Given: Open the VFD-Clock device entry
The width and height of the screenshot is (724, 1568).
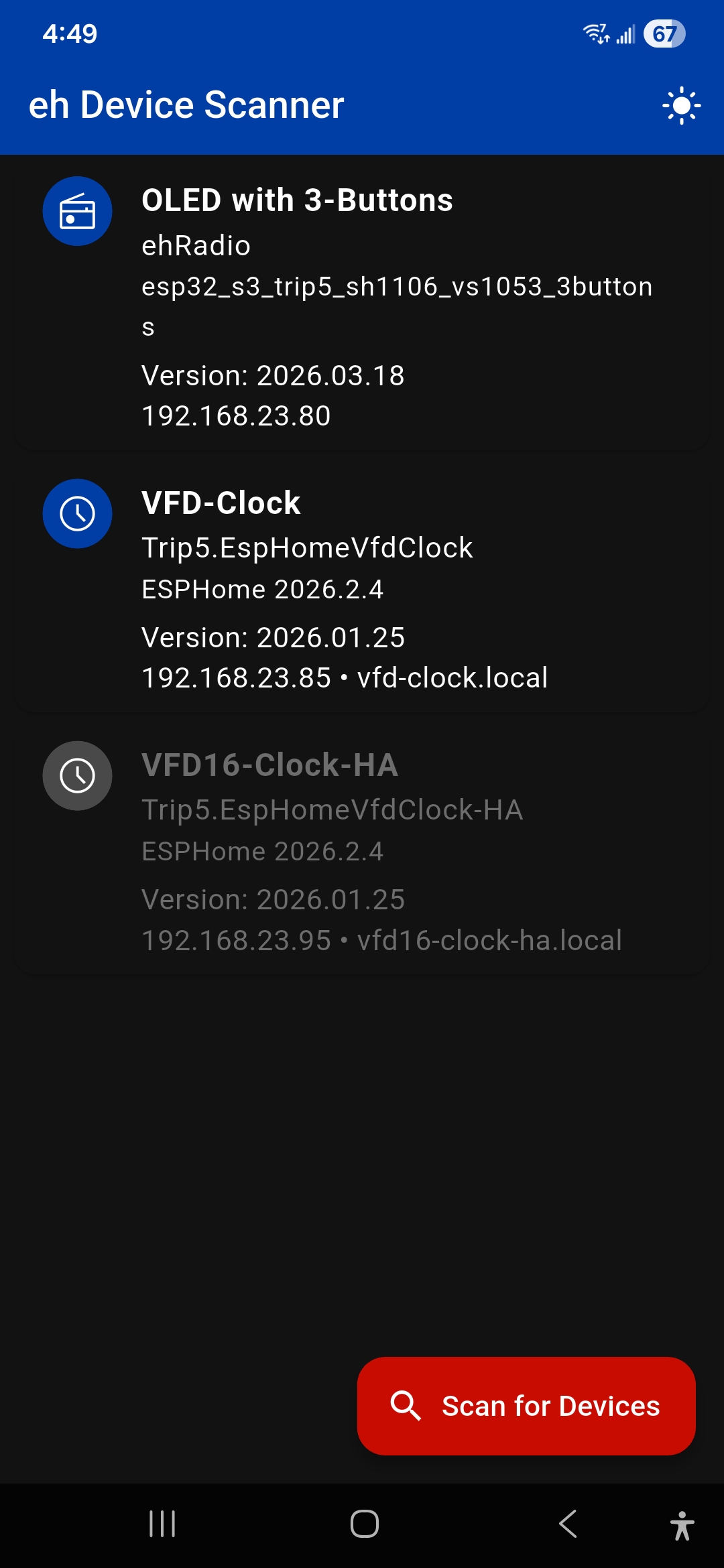Looking at the screenshot, I should pos(362,588).
